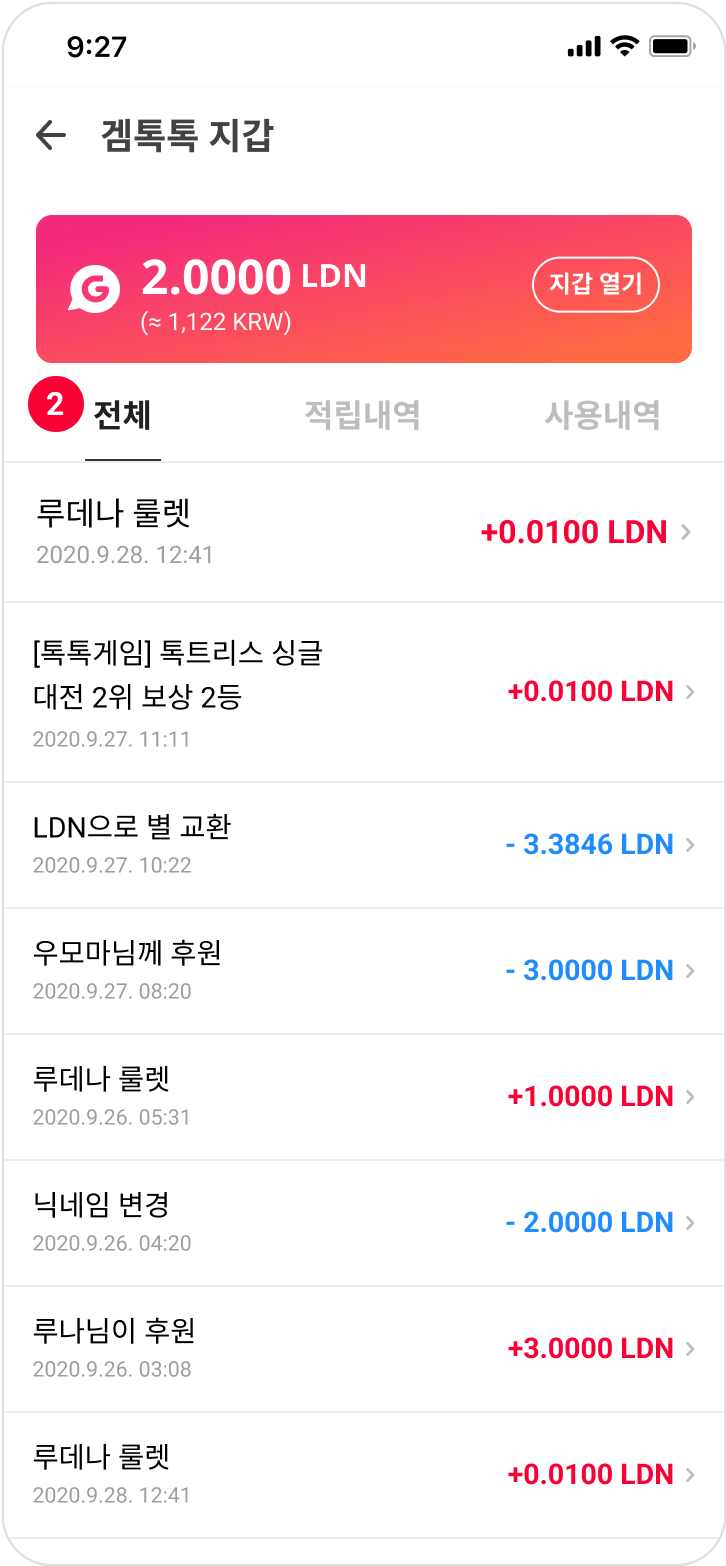Open the 톡트리스 싱글 대전 2위 보상 entry
Screen dimensions: 726x1566
(363, 692)
